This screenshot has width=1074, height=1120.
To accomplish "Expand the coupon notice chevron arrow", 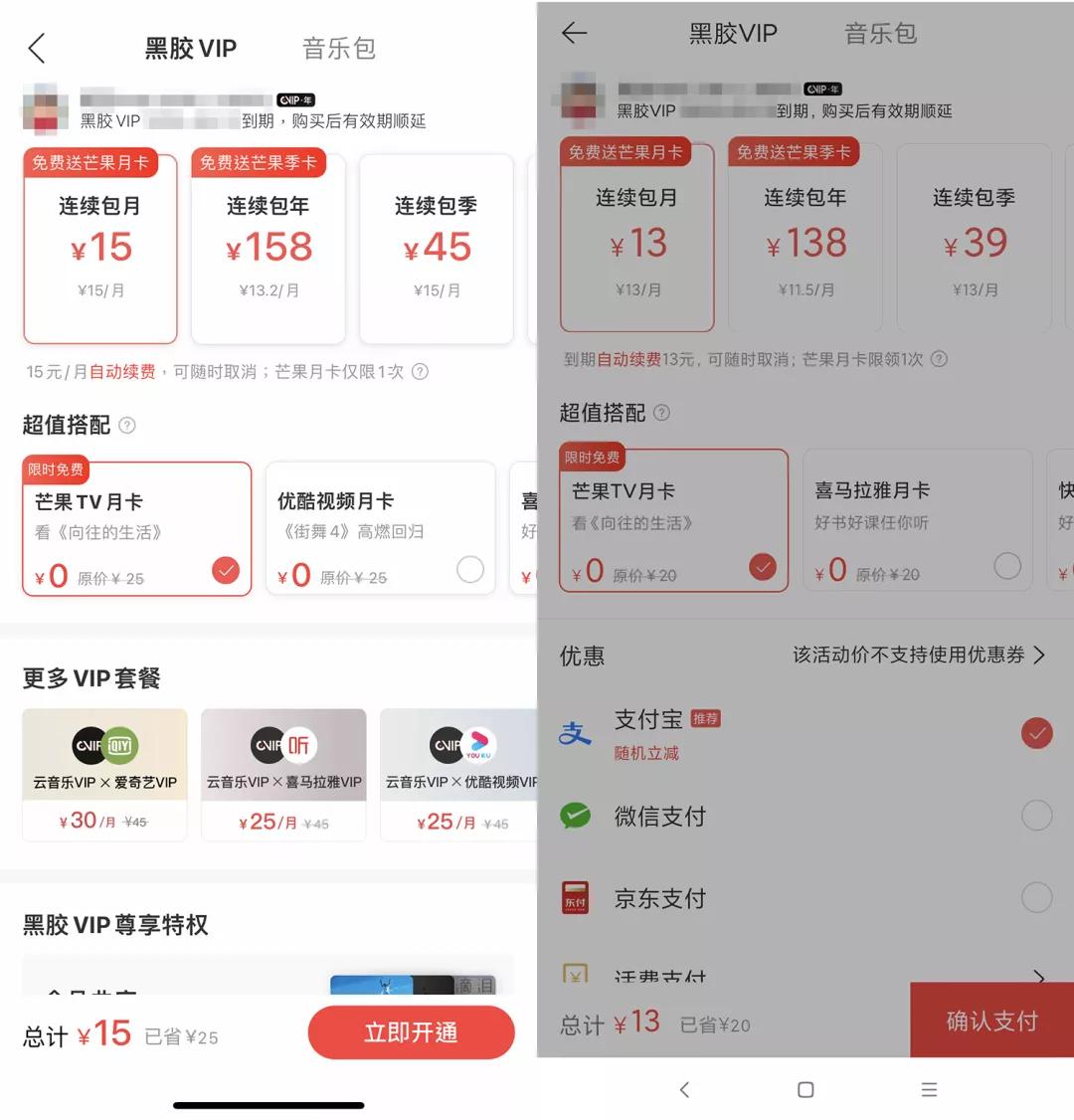I will click(x=1041, y=654).
